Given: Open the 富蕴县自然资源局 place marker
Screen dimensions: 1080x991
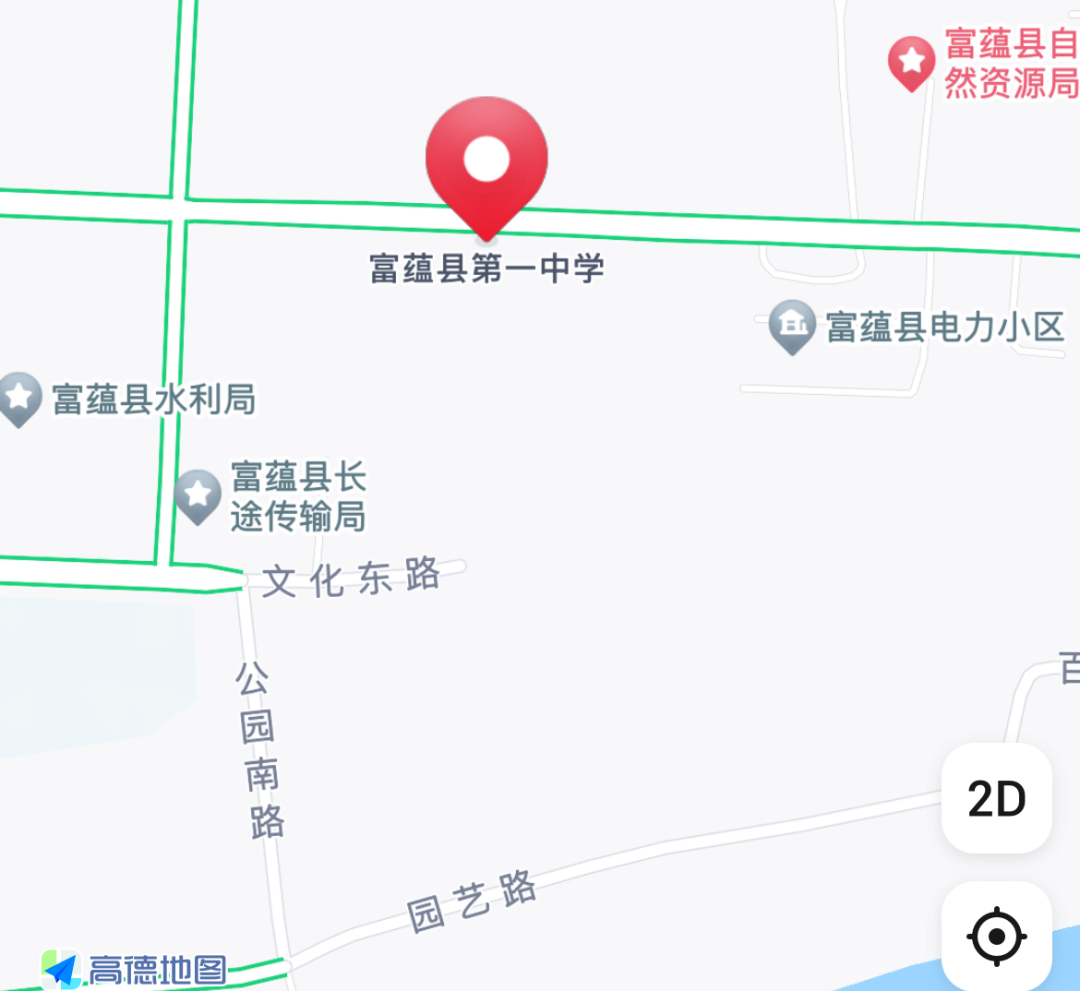Looking at the screenshot, I should 911,62.
